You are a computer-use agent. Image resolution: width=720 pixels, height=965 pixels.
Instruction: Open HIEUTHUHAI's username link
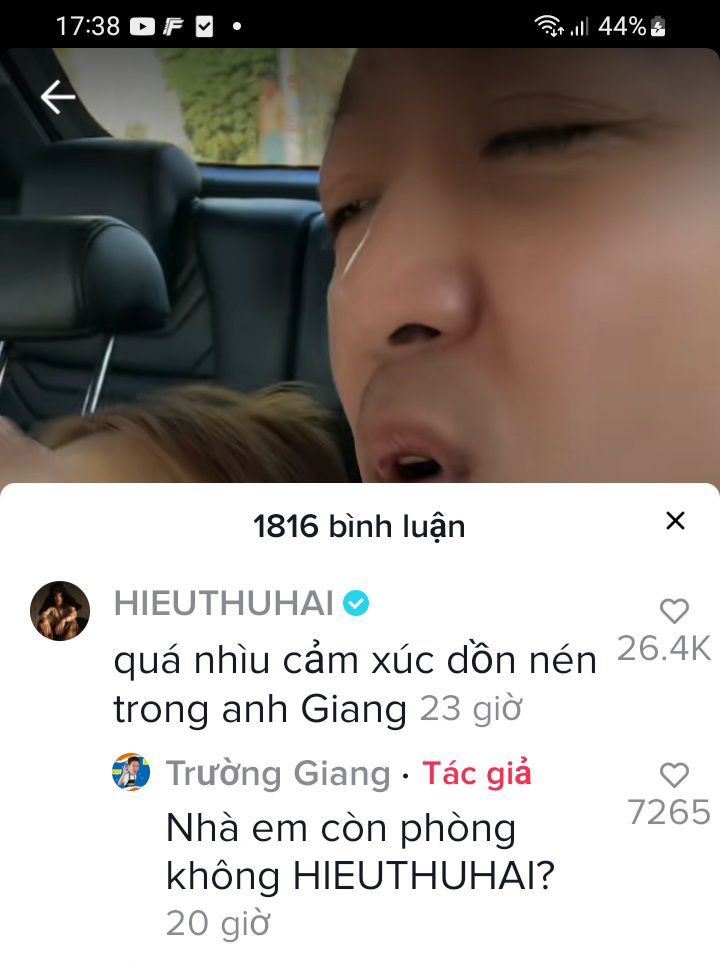pos(223,604)
